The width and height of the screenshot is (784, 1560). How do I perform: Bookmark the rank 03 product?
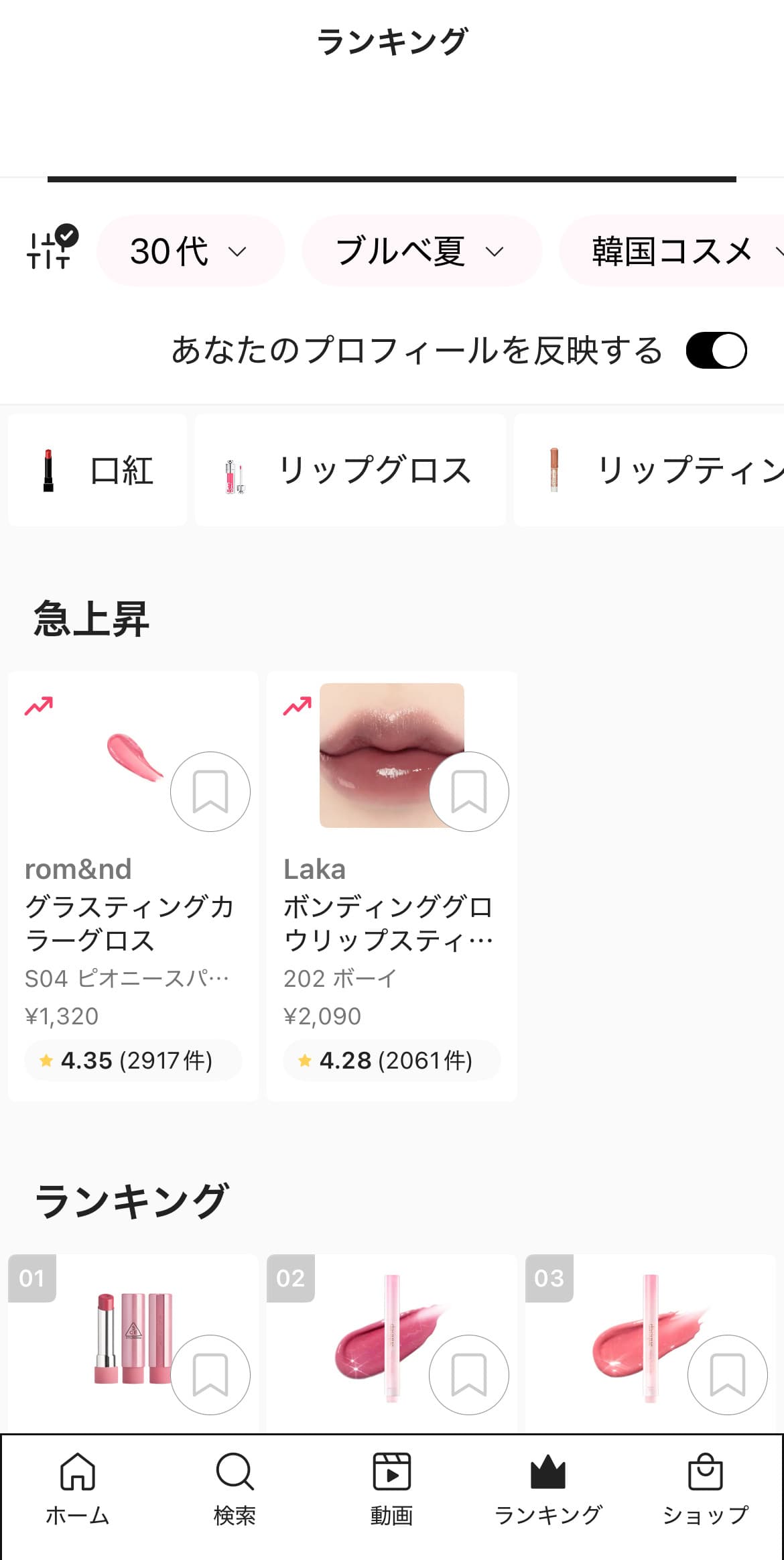(x=727, y=1374)
